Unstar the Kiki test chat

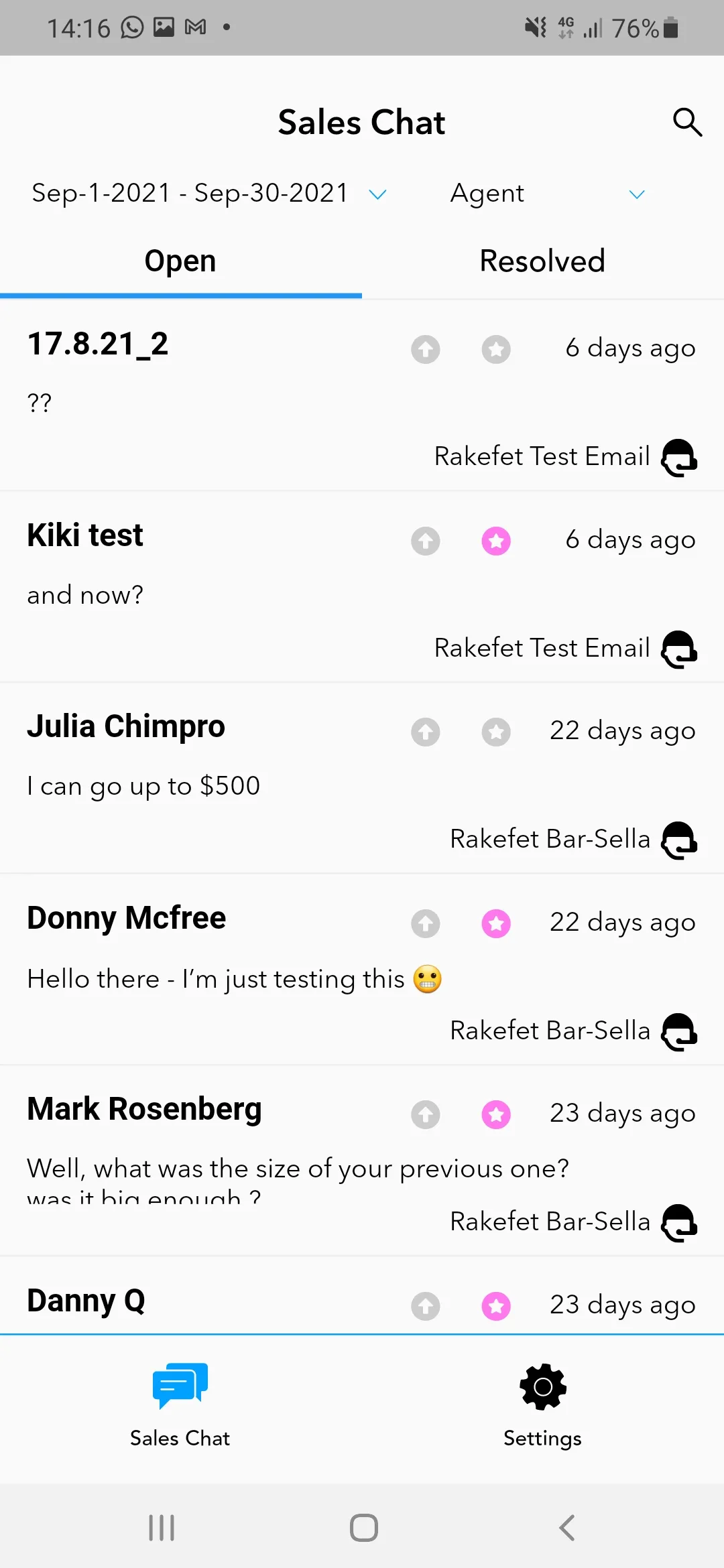(x=496, y=541)
